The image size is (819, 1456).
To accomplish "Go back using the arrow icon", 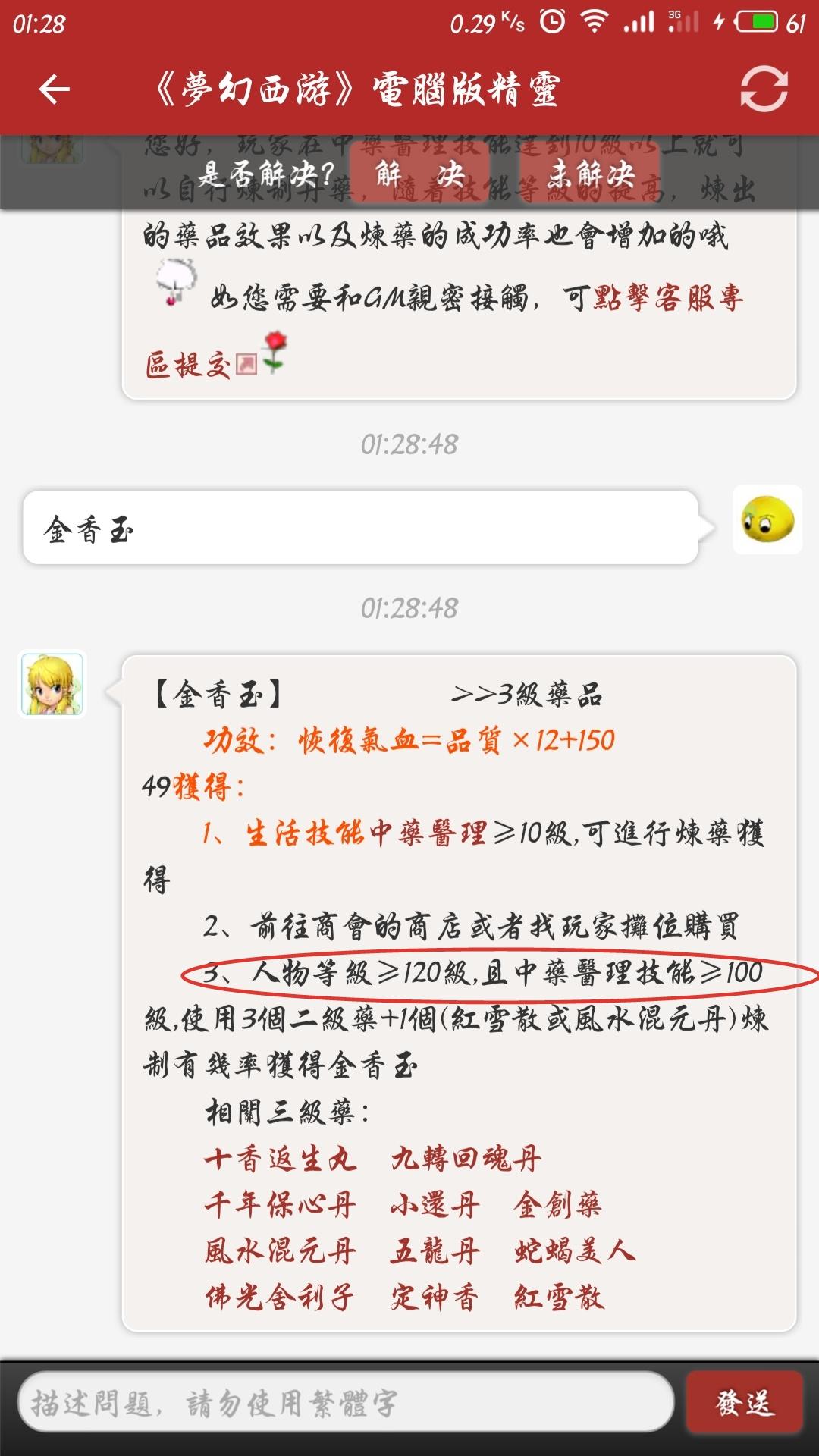I will click(x=55, y=89).
